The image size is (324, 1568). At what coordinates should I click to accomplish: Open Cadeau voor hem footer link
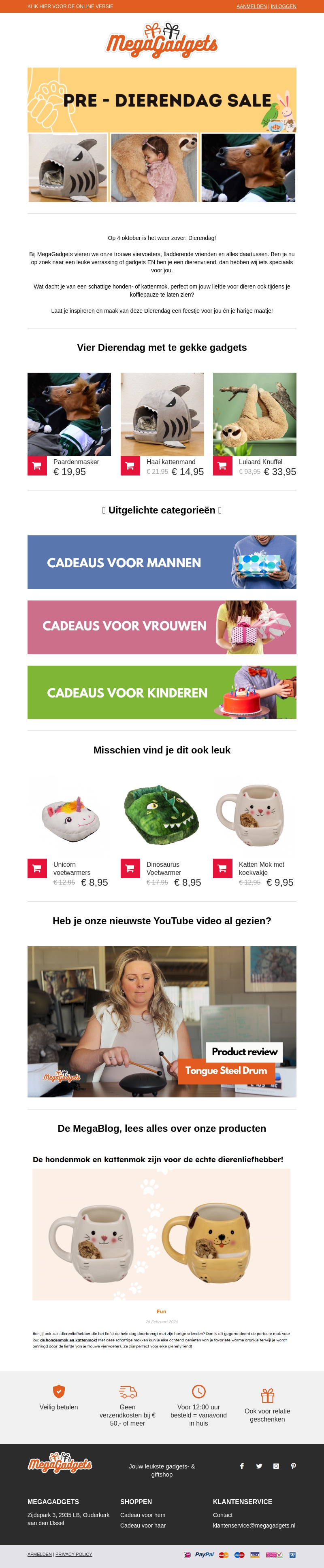143,1515
